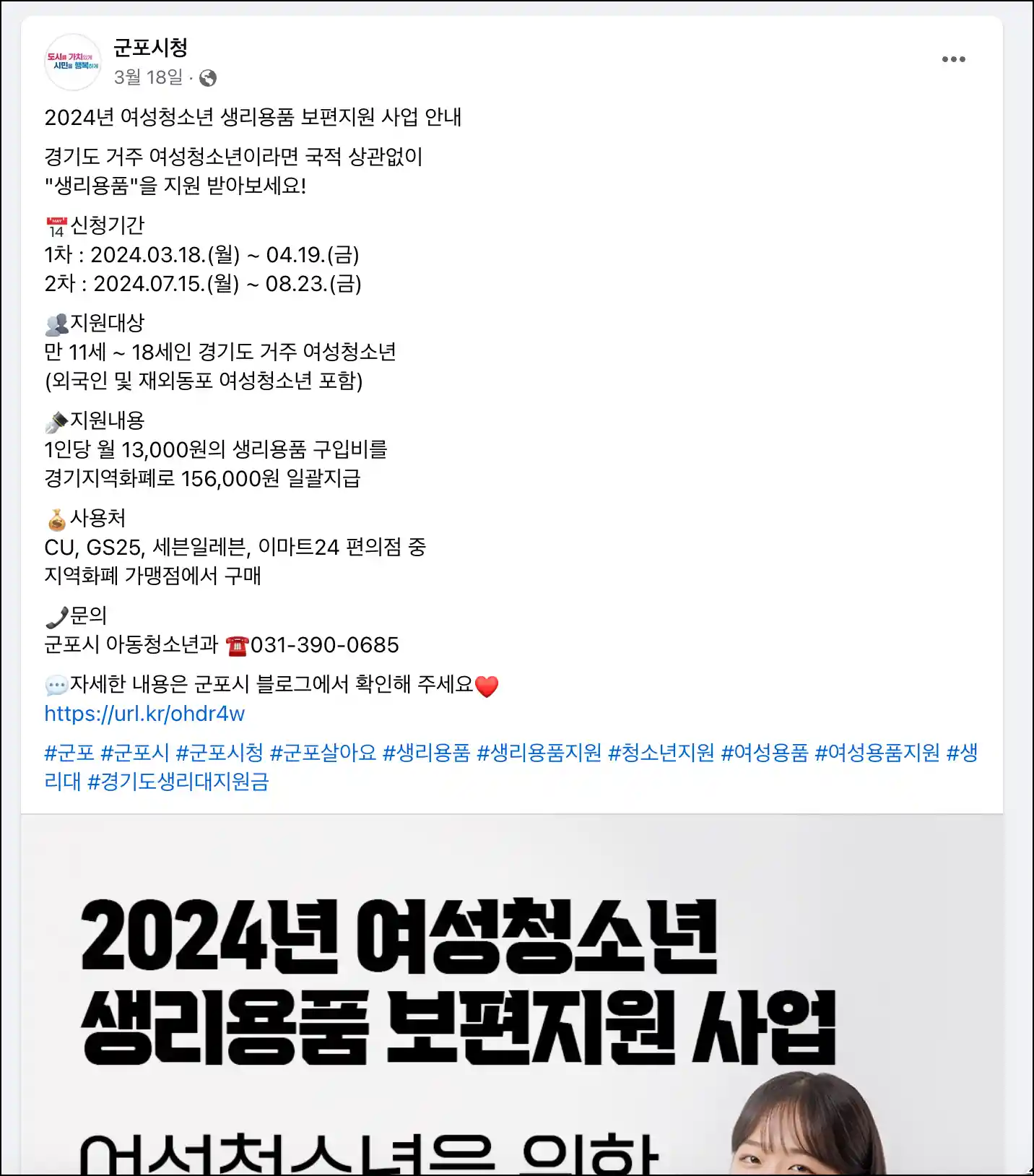The width and height of the screenshot is (1034, 1176).
Task: Open the #여성용품지원 hashtag
Action: (877, 753)
